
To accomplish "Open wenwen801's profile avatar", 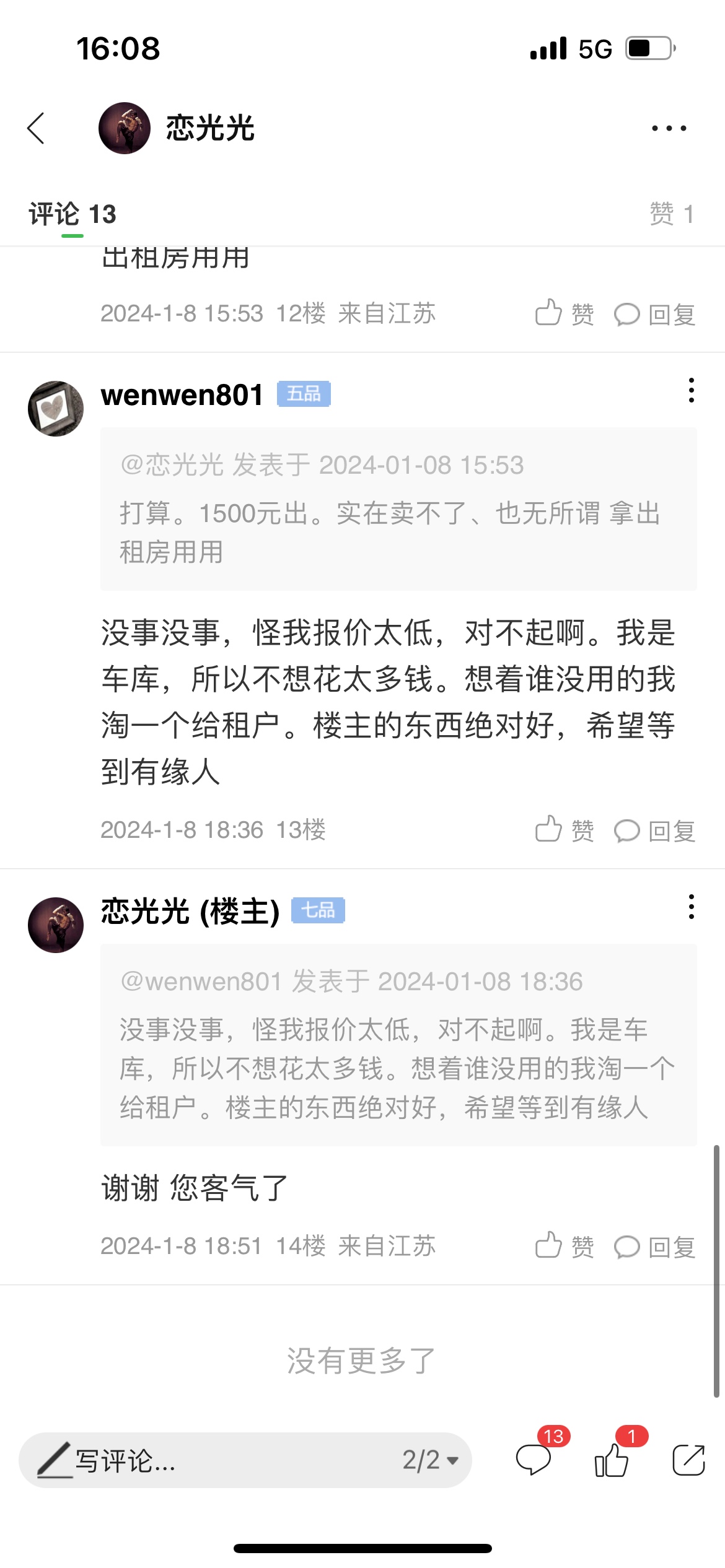I will click(x=56, y=409).
